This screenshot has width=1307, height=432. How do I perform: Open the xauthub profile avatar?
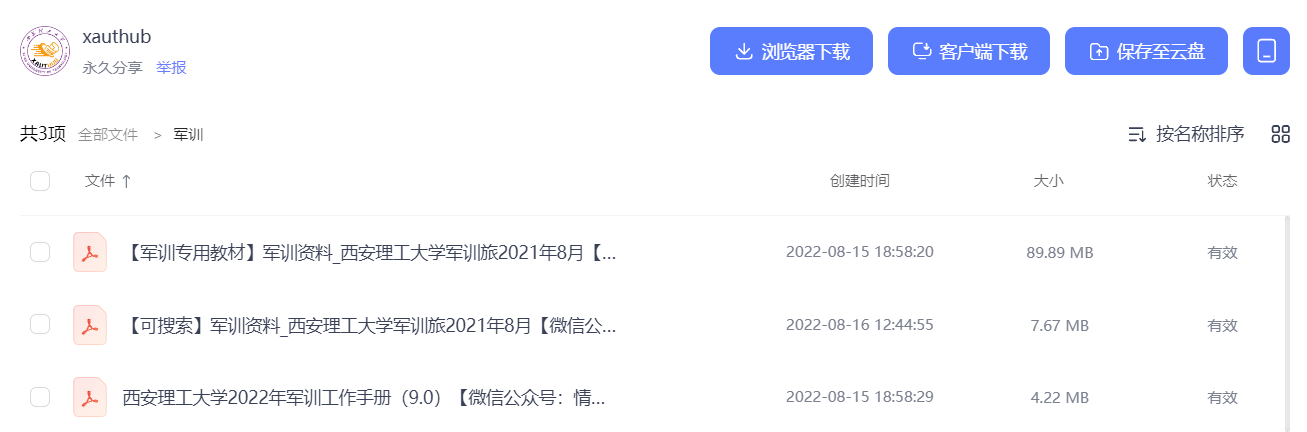[45, 51]
